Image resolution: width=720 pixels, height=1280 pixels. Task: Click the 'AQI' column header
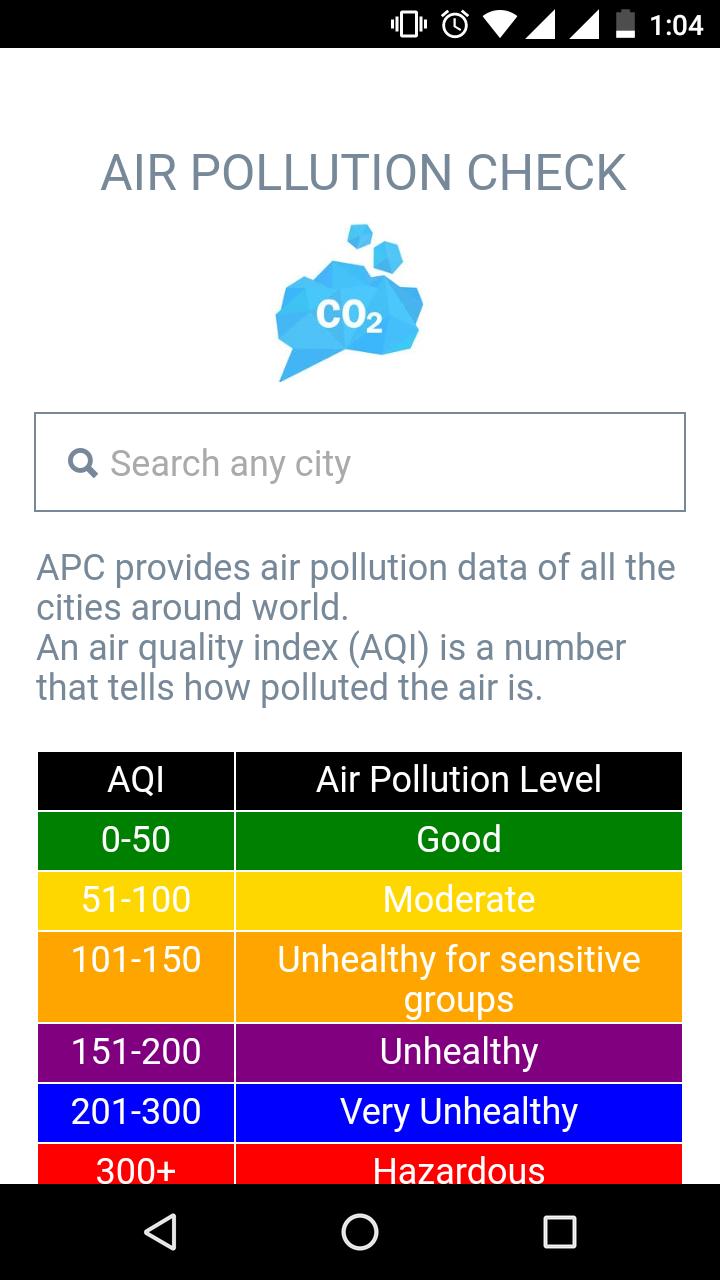(135, 780)
